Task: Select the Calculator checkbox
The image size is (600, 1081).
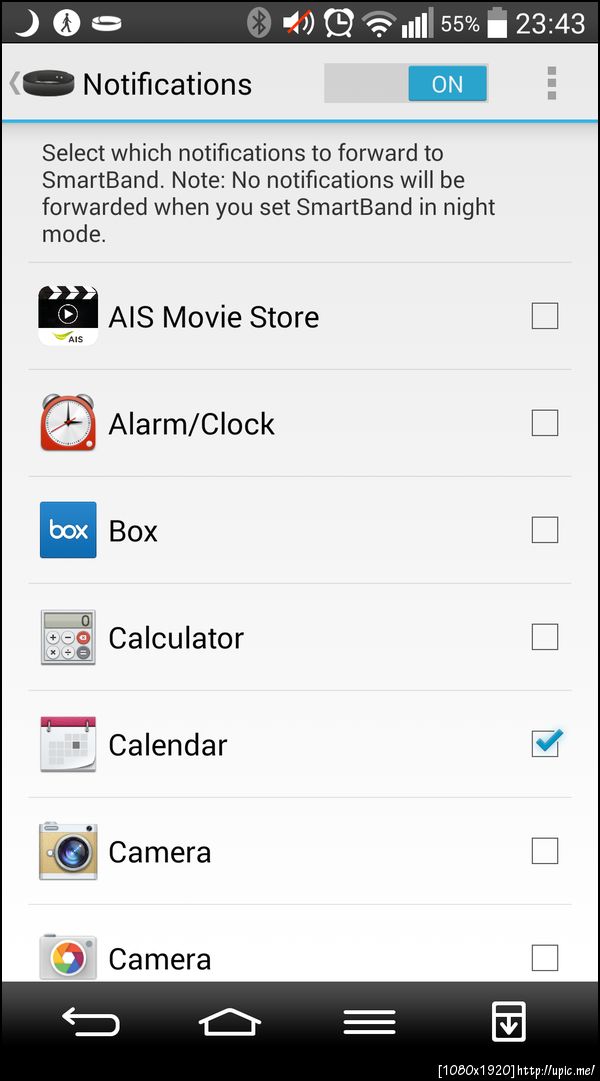Action: click(x=545, y=637)
